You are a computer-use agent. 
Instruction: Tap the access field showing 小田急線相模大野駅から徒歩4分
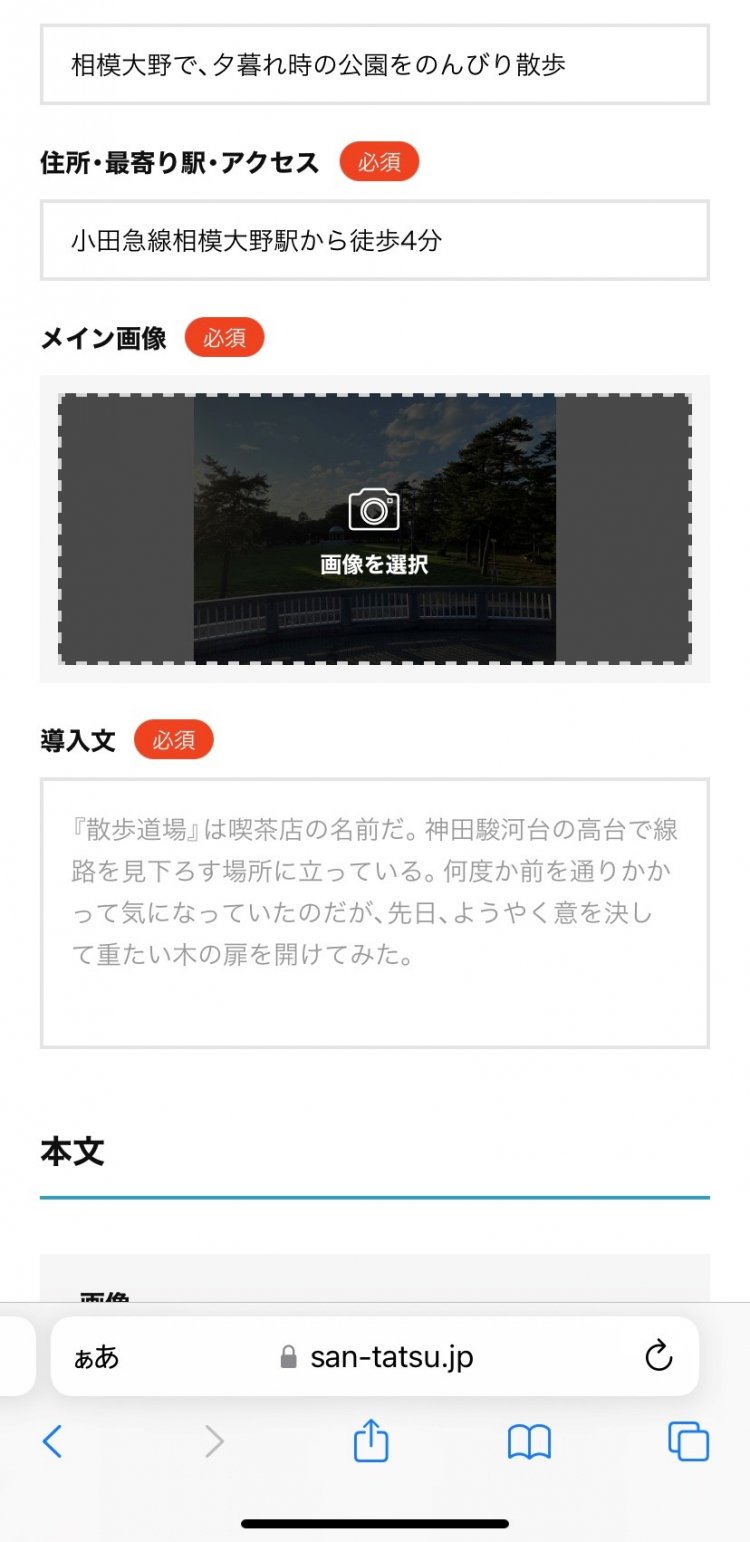click(x=375, y=240)
